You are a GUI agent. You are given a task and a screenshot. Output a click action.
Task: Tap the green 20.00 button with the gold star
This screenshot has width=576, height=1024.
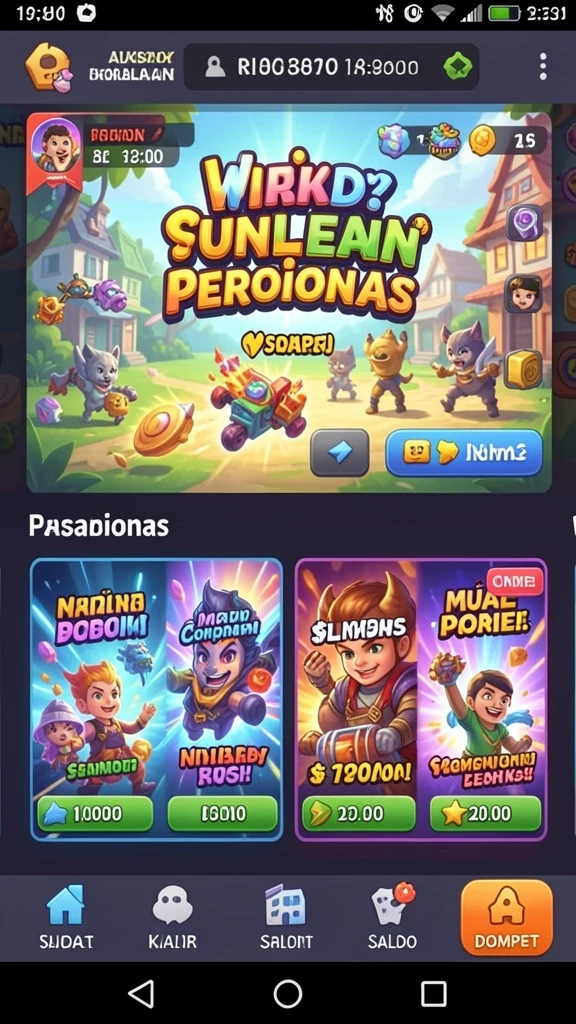(486, 813)
